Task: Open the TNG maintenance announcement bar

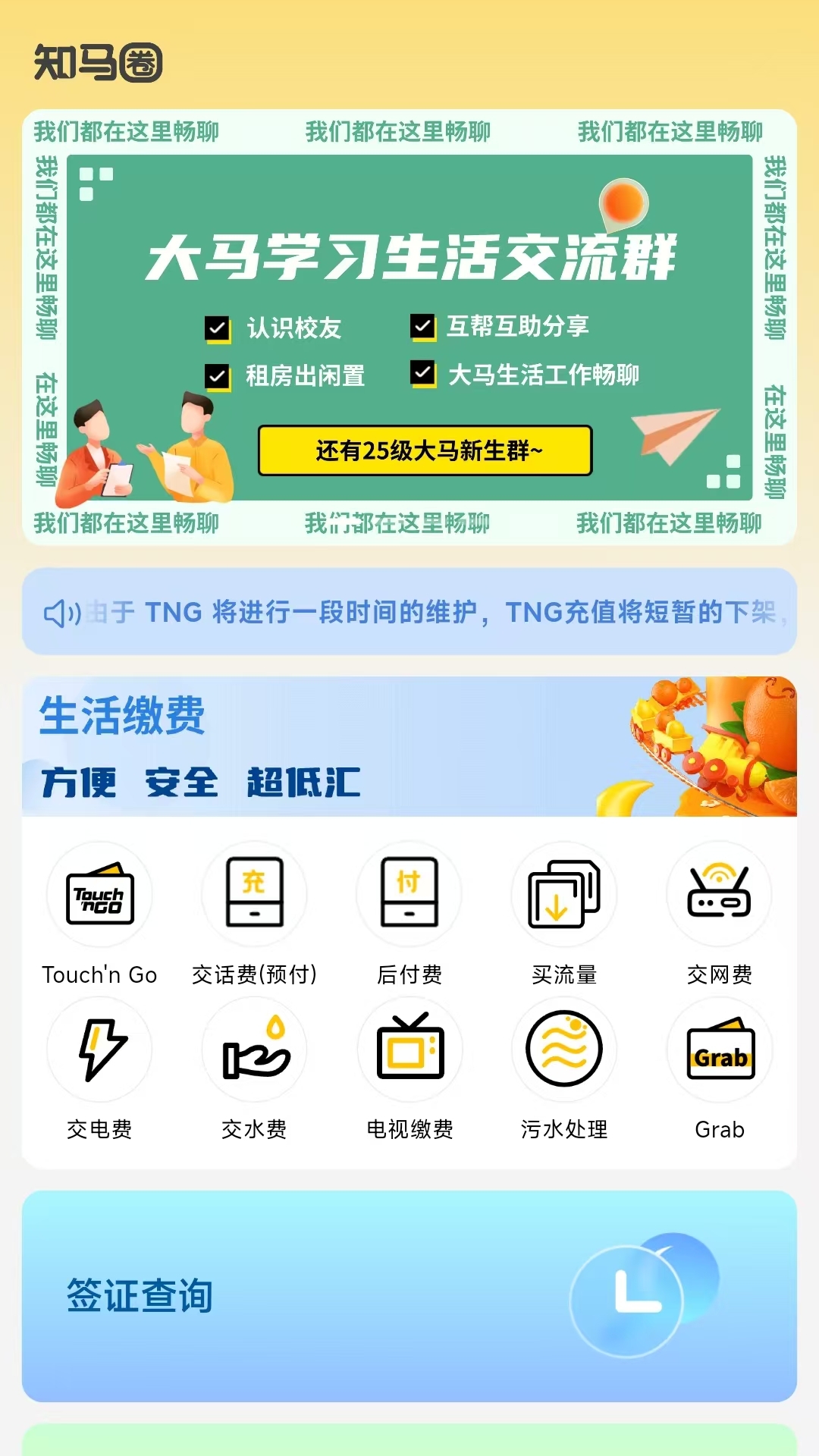Action: point(409,611)
